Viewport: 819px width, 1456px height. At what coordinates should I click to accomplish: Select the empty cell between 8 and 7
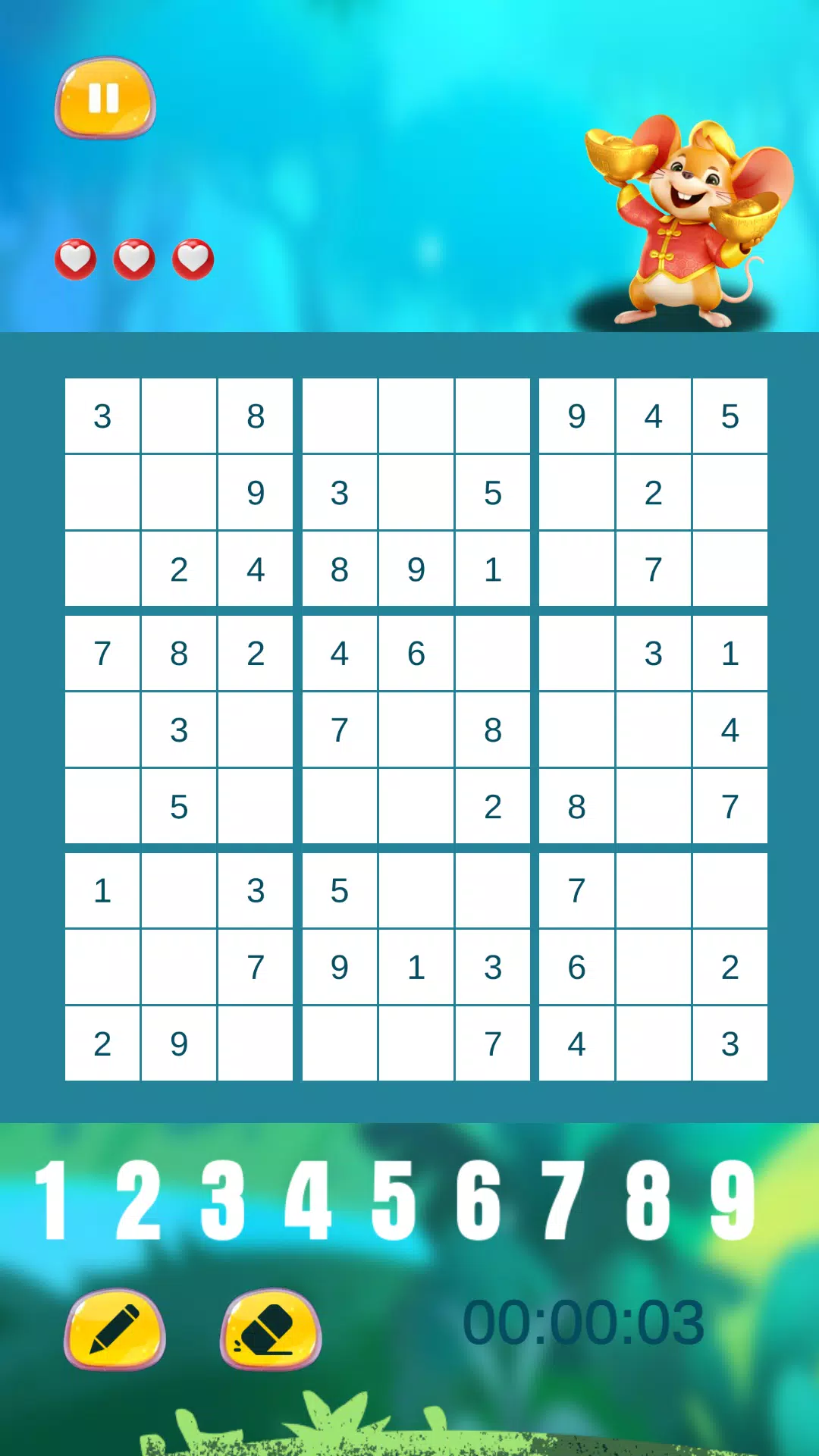click(654, 806)
